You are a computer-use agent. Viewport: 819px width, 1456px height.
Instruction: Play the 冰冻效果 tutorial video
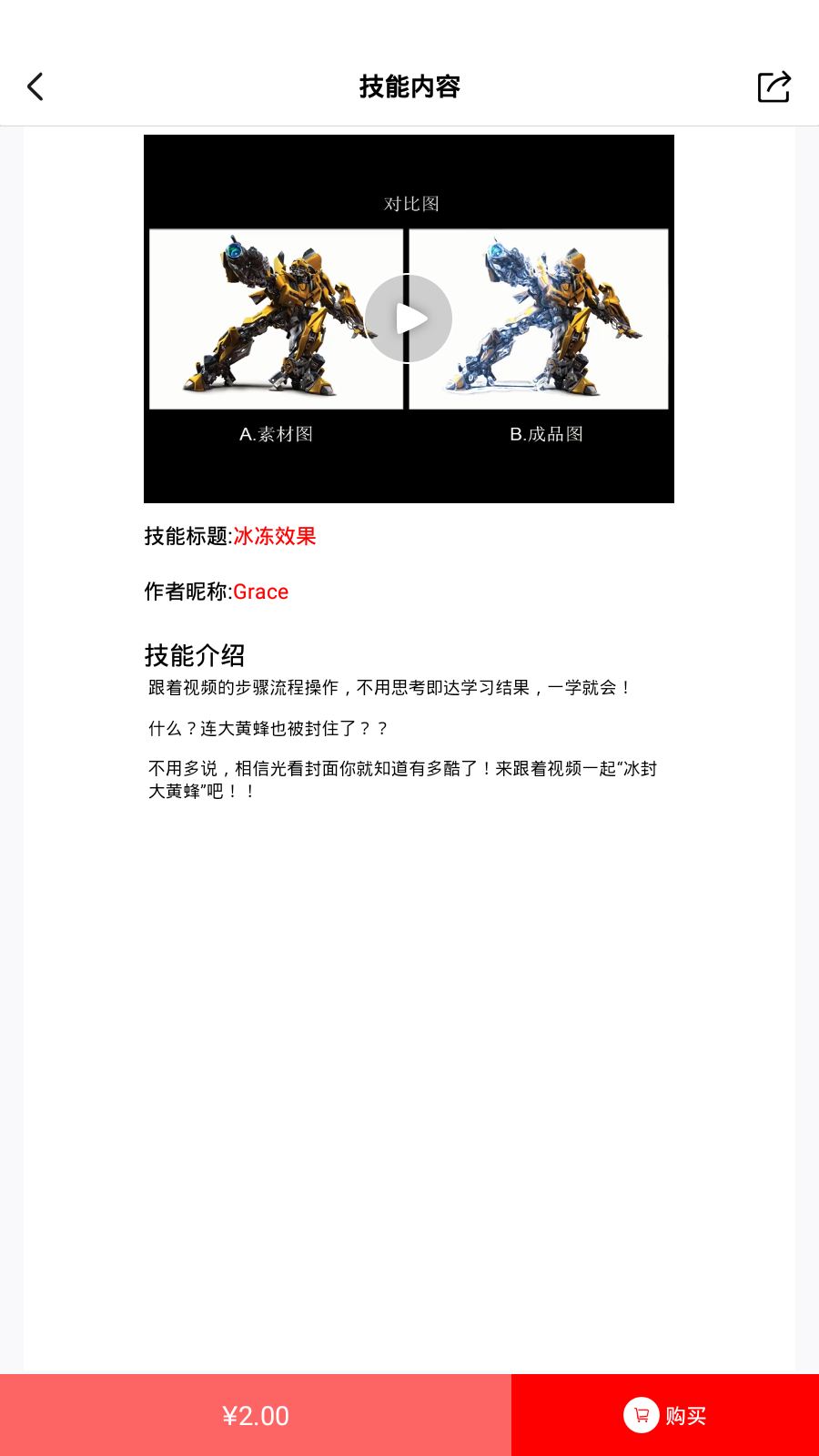point(409,318)
